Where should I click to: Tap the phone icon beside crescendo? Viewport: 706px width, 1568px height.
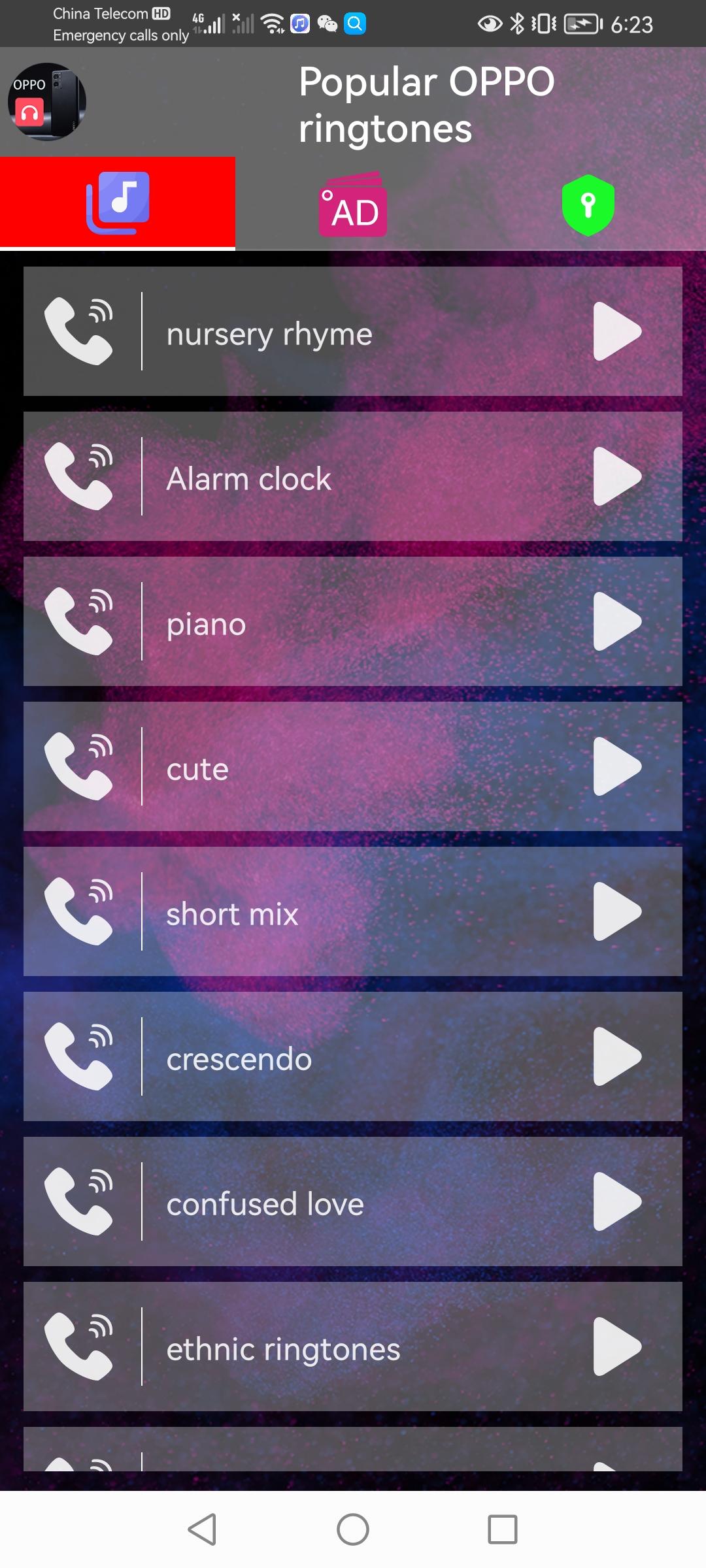click(x=78, y=1056)
